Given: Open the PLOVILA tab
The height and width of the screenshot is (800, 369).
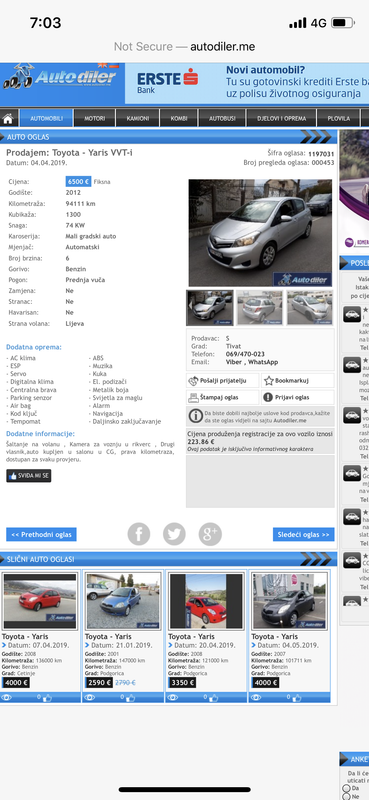Looking at the screenshot, I should [339, 118].
